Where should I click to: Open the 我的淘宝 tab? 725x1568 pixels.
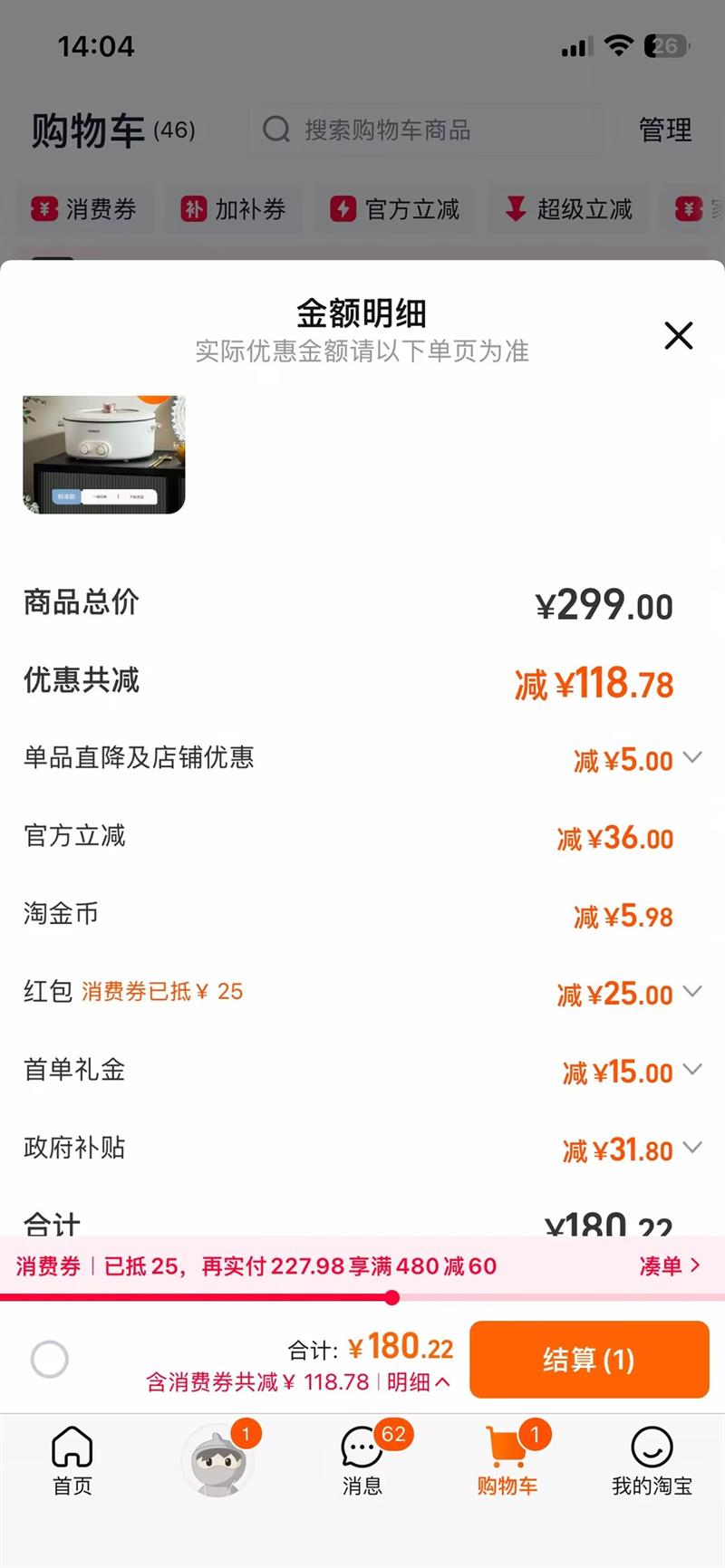tap(652, 1459)
